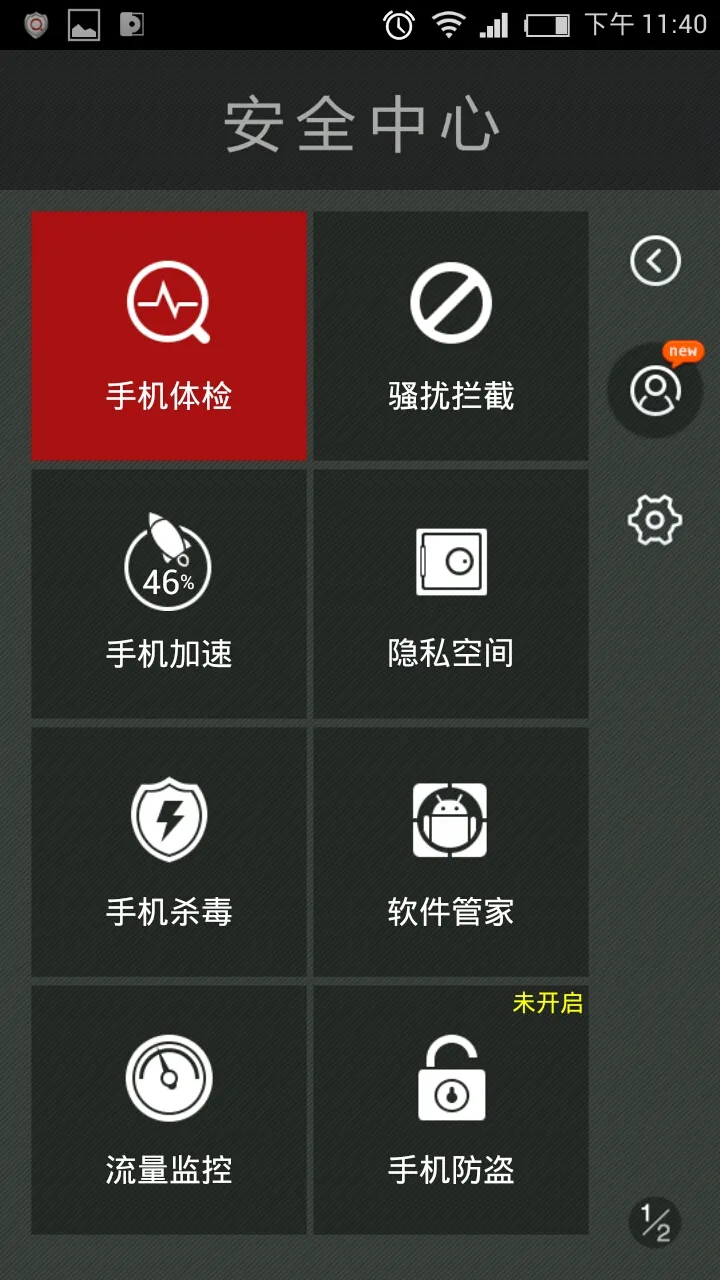
Task: Start the 手机体检 phone checkup
Action: click(x=169, y=336)
